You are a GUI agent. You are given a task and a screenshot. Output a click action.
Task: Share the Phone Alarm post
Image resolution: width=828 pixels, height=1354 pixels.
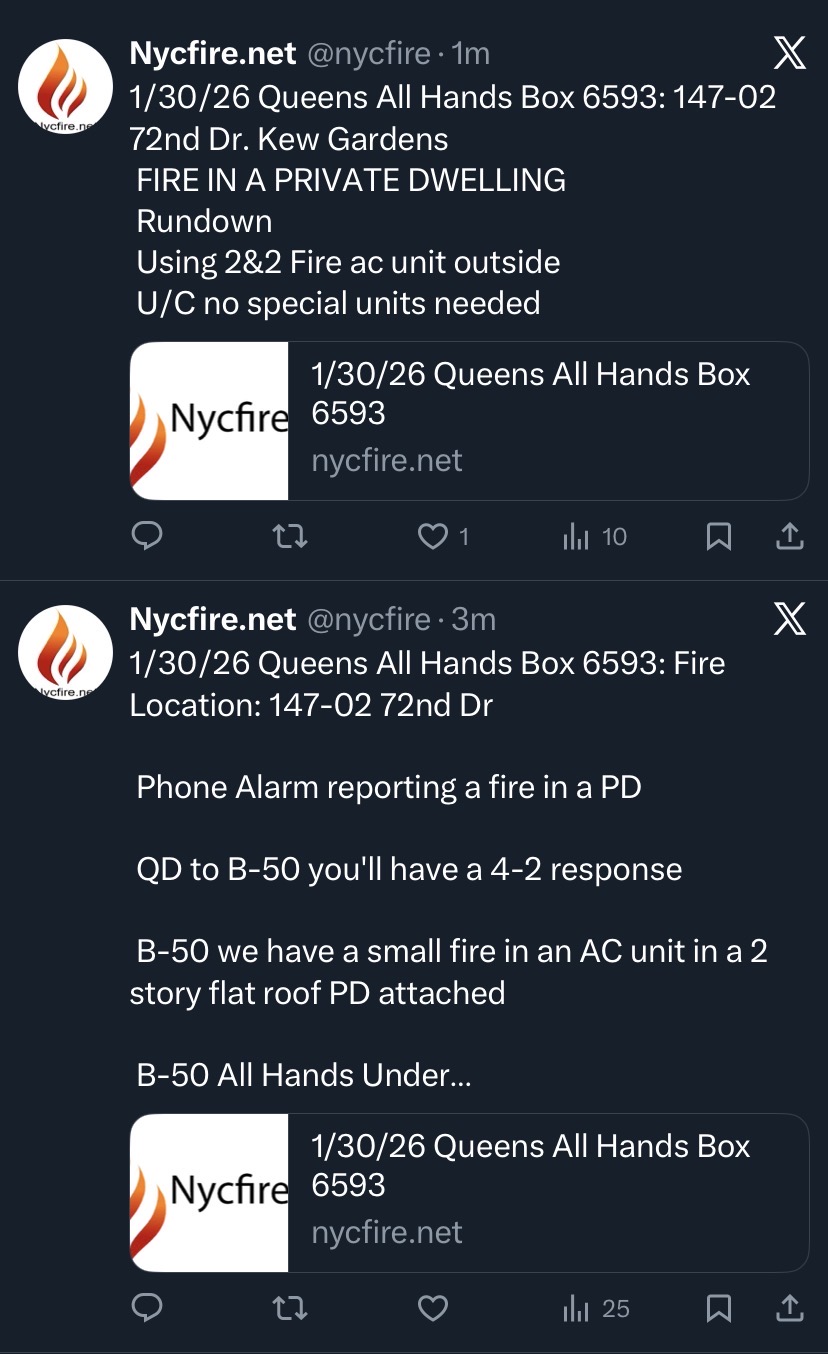tap(789, 1307)
